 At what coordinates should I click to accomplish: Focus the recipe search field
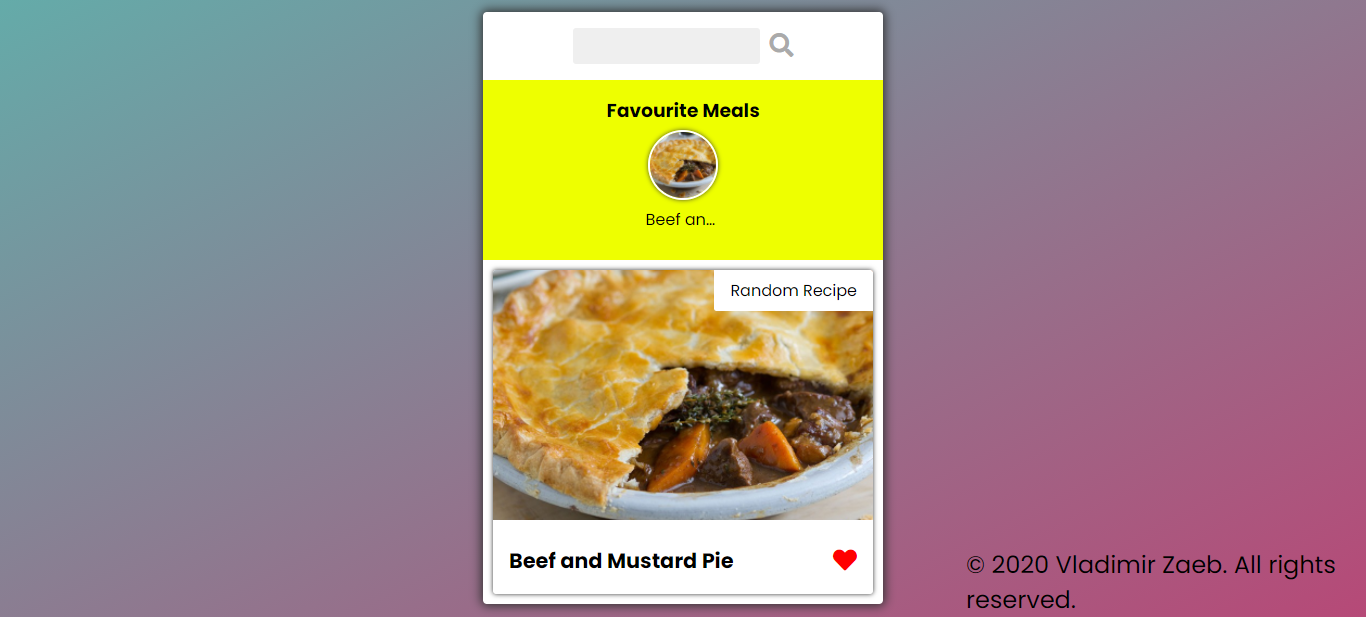click(x=666, y=46)
